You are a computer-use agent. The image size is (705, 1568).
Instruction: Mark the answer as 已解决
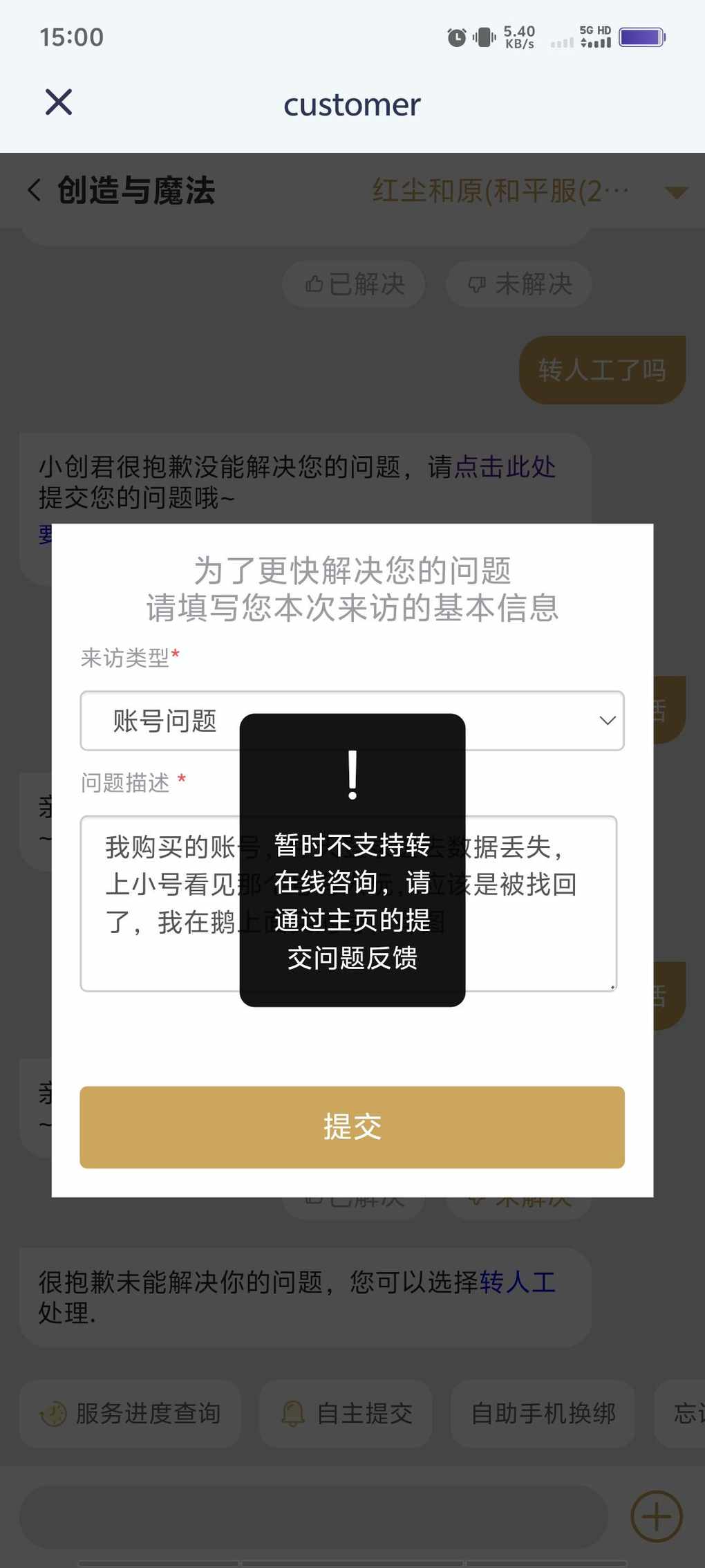[x=354, y=284]
